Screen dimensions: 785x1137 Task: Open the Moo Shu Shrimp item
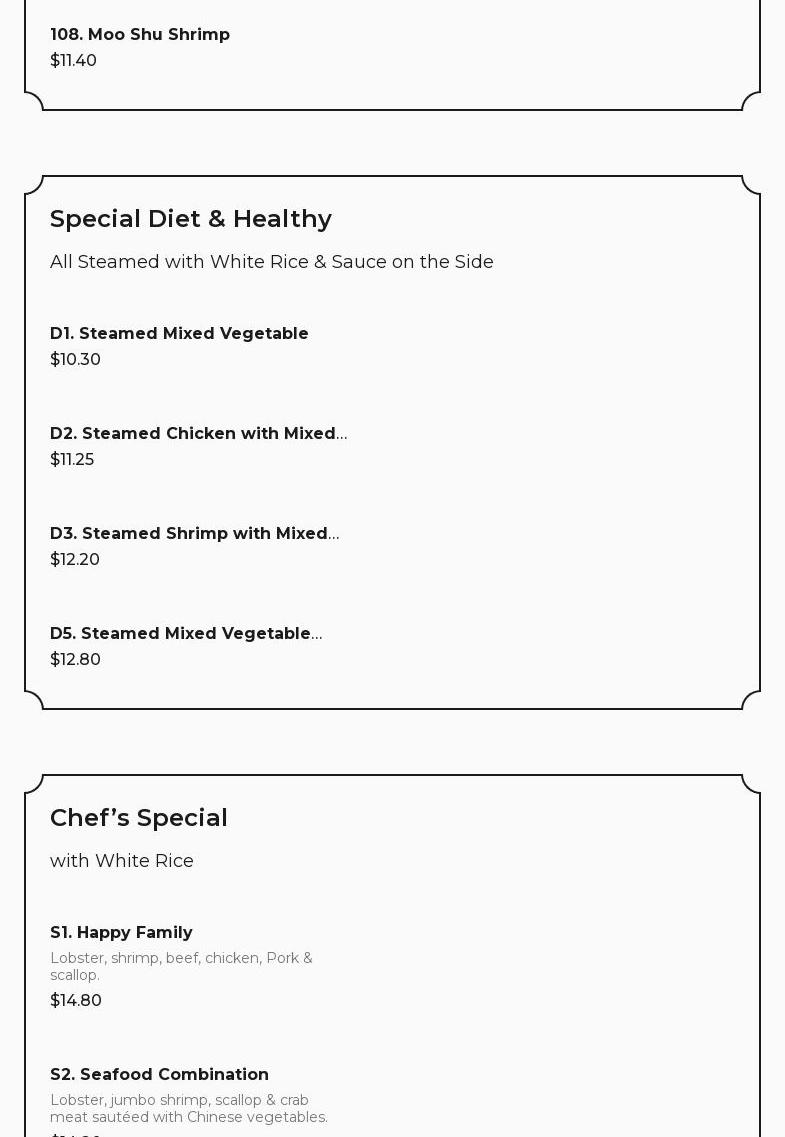140,35
